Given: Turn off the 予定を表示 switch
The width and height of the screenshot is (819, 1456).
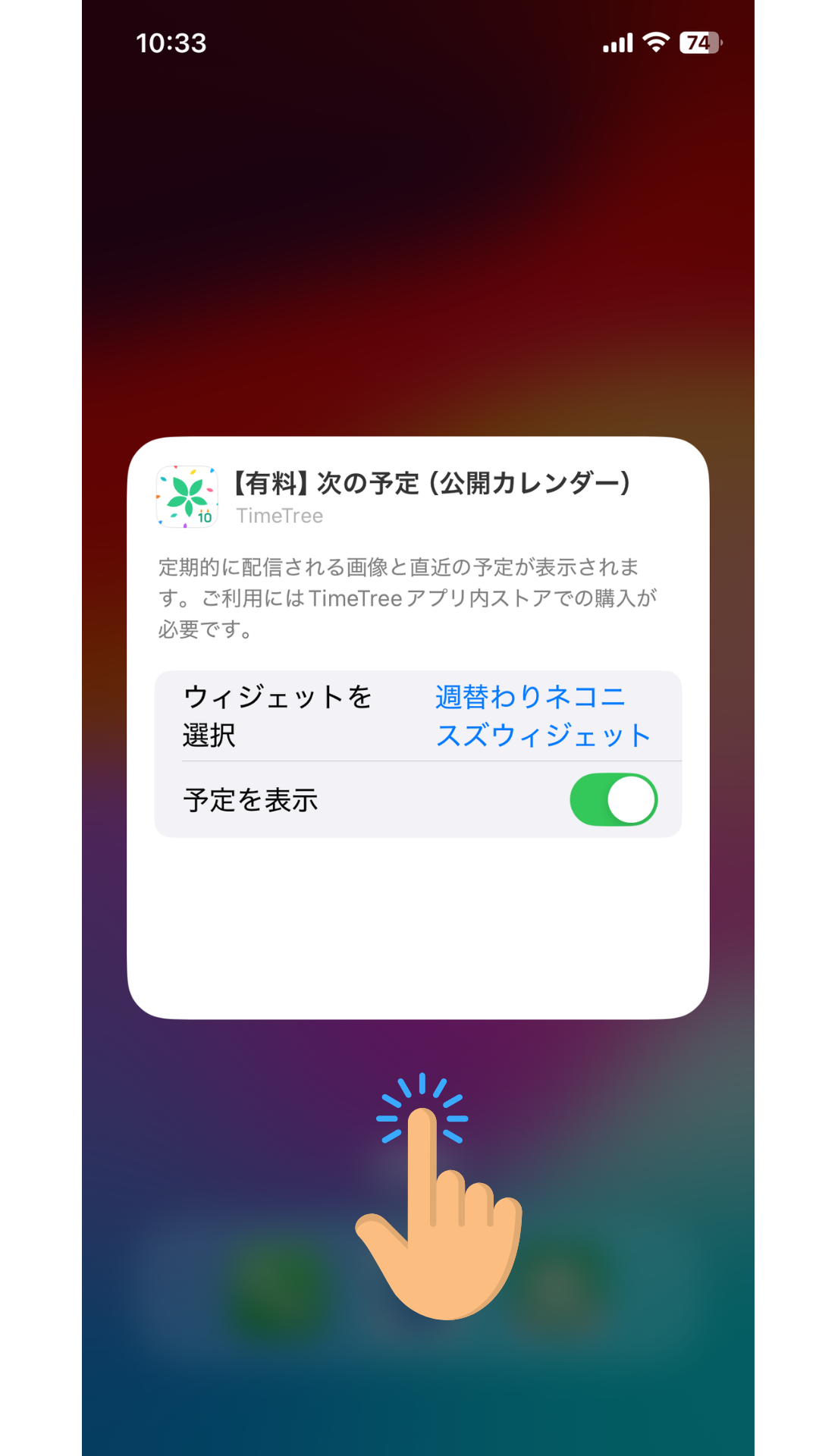Looking at the screenshot, I should pyautogui.click(x=613, y=800).
